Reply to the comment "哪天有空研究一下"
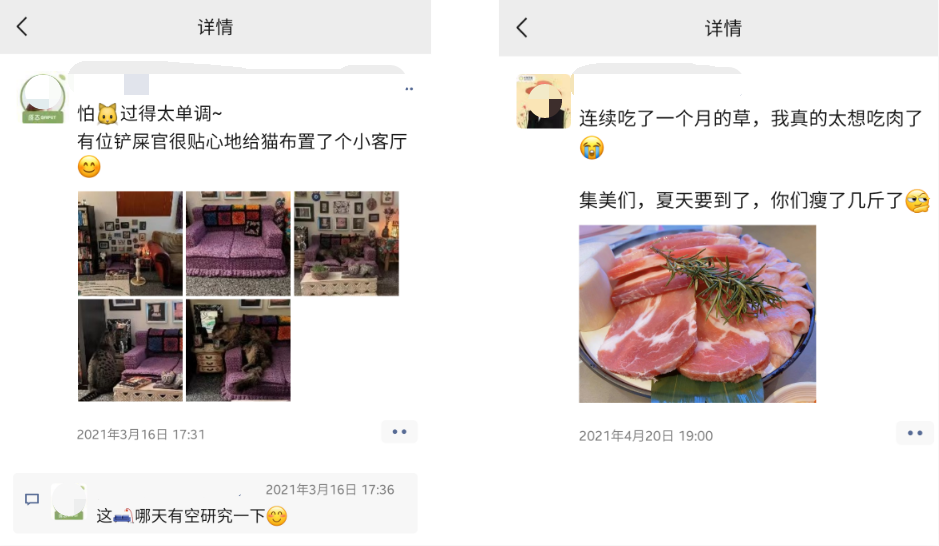 pos(190,516)
